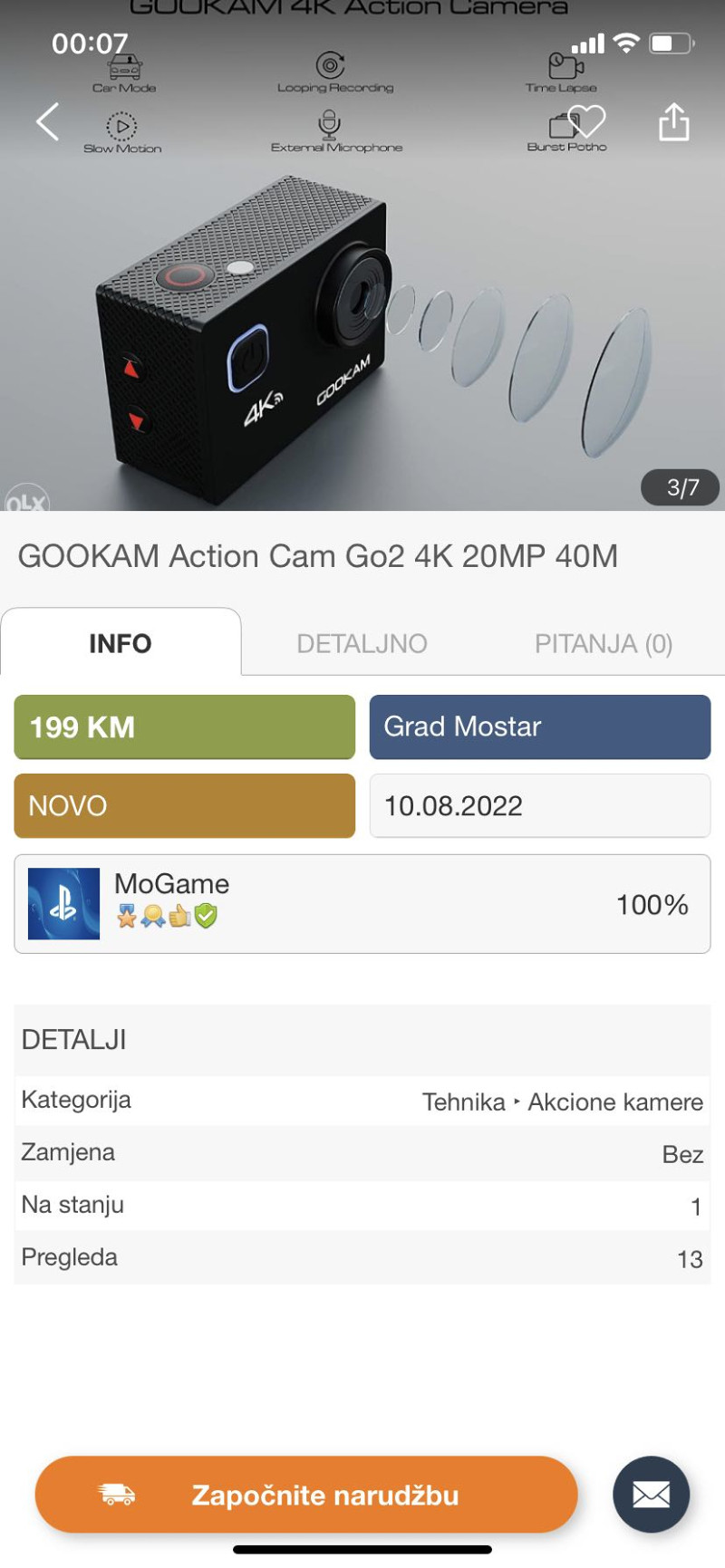Screen dimensions: 725x1568
Task: Tap the Wi-Fi icon in the status bar
Action: tap(627, 42)
